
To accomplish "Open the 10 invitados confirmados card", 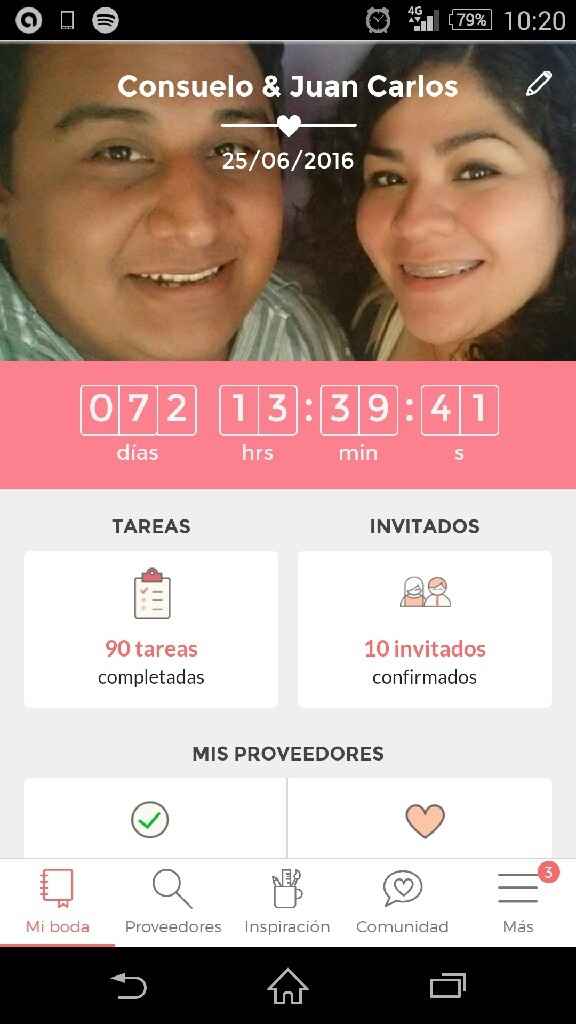I will click(x=424, y=629).
